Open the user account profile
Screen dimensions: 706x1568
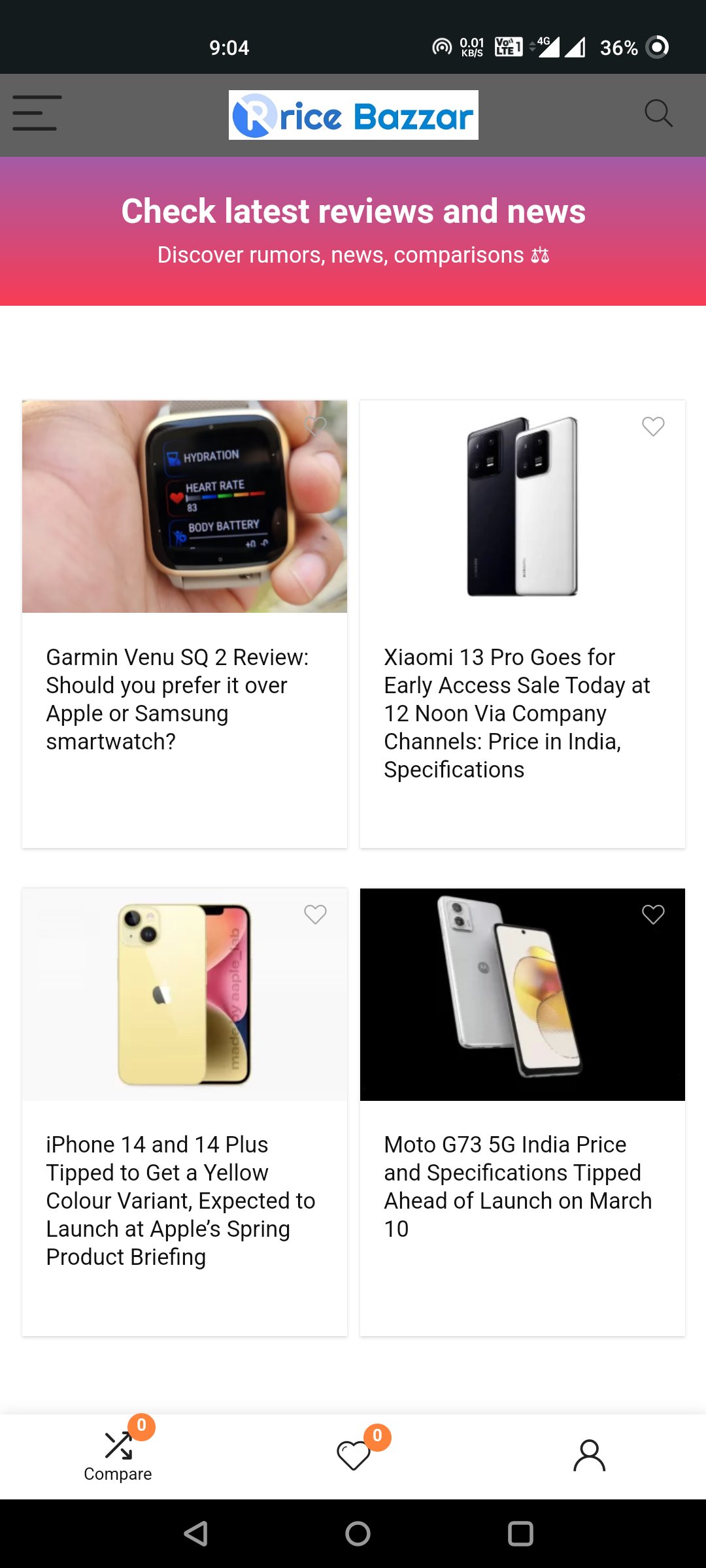(x=589, y=1455)
